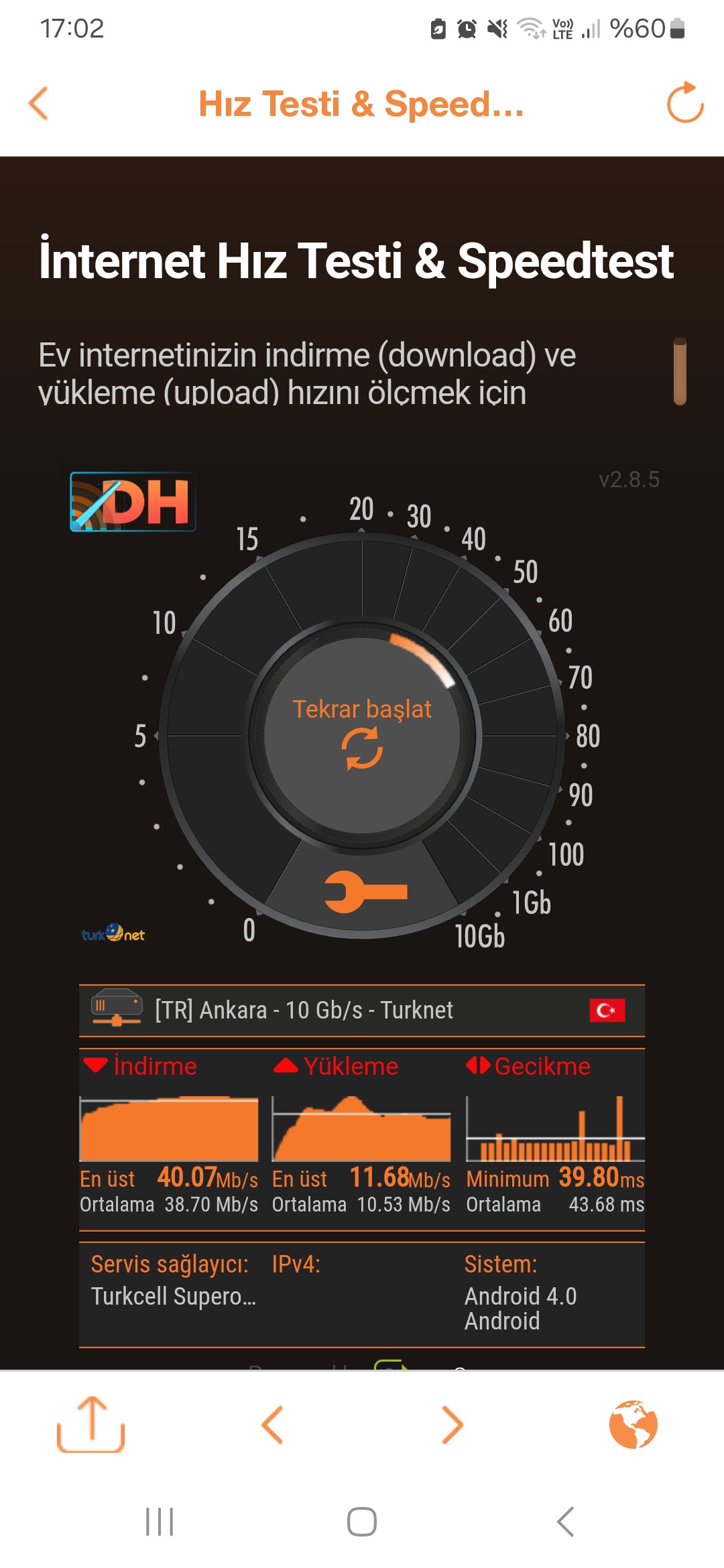Screen dimensions: 724x1568
Task: Navigate forward to the next web page
Action: pyautogui.click(x=452, y=1424)
